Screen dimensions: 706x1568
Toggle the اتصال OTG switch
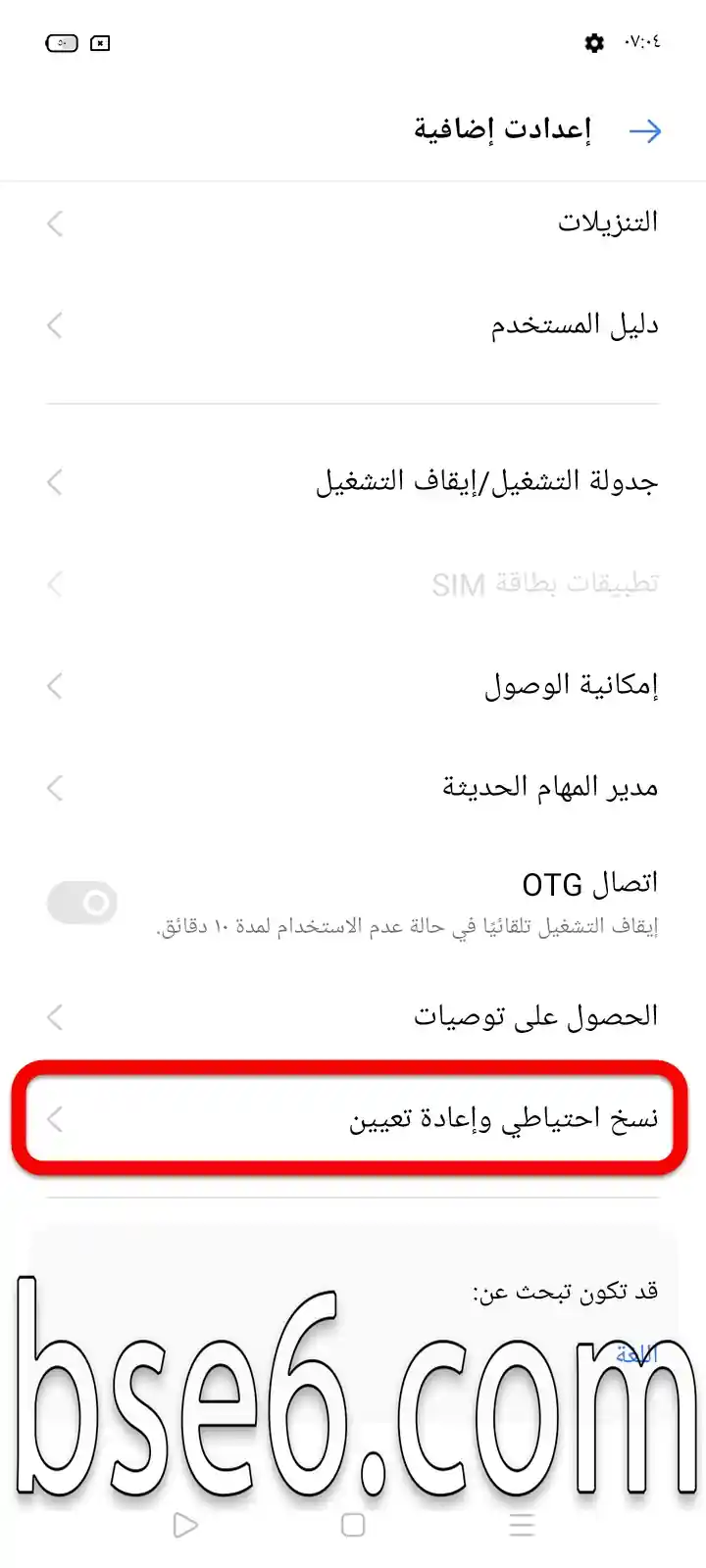click(x=82, y=903)
